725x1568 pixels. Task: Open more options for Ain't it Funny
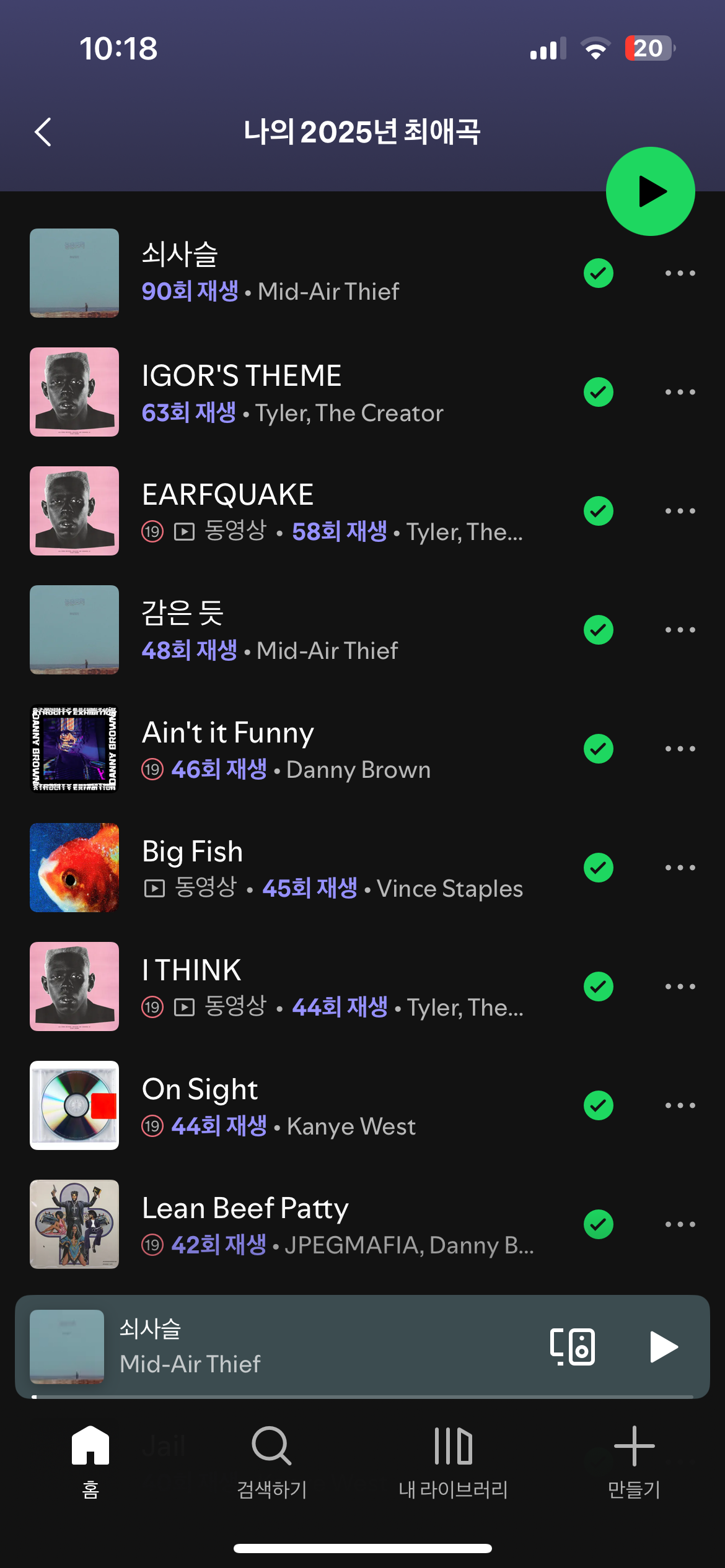(x=680, y=749)
